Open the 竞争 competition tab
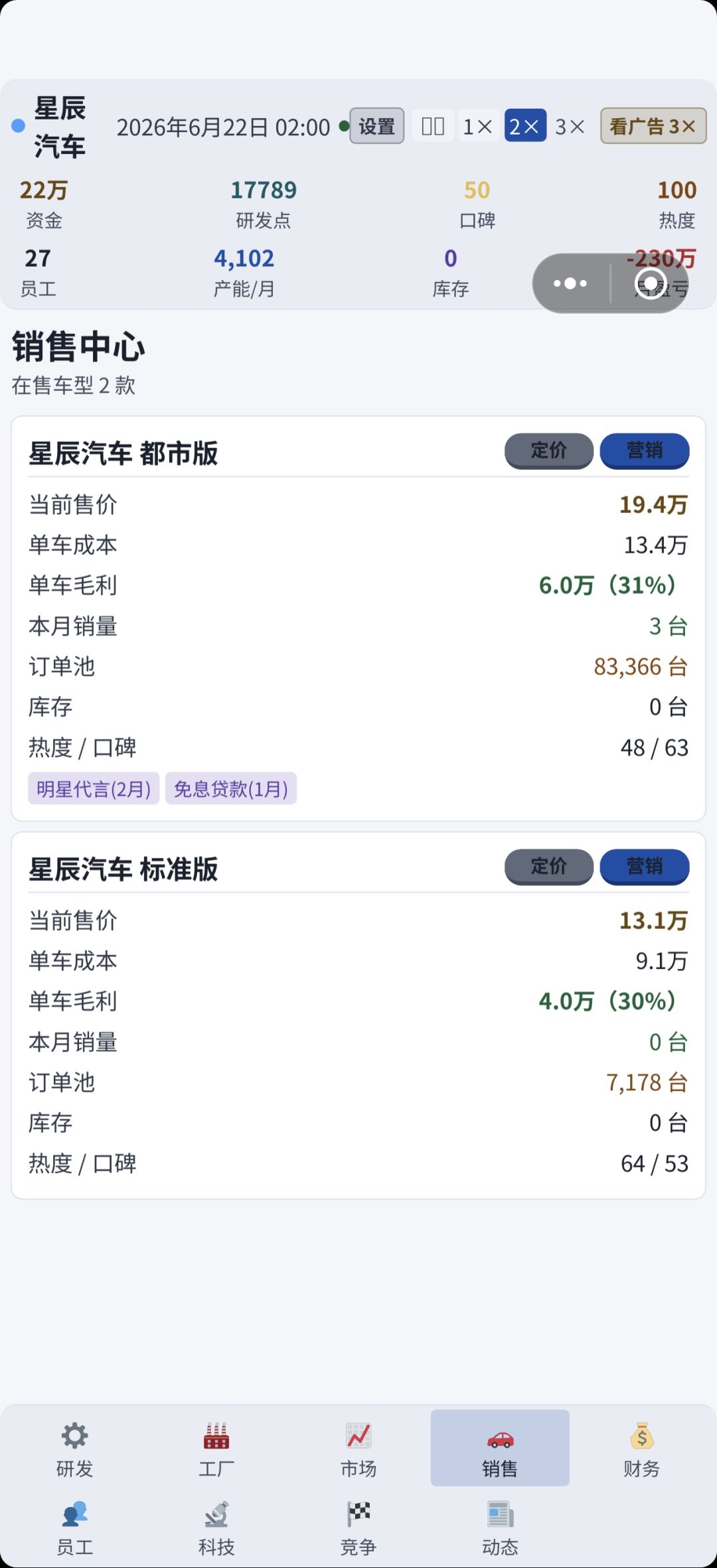 click(358, 1528)
